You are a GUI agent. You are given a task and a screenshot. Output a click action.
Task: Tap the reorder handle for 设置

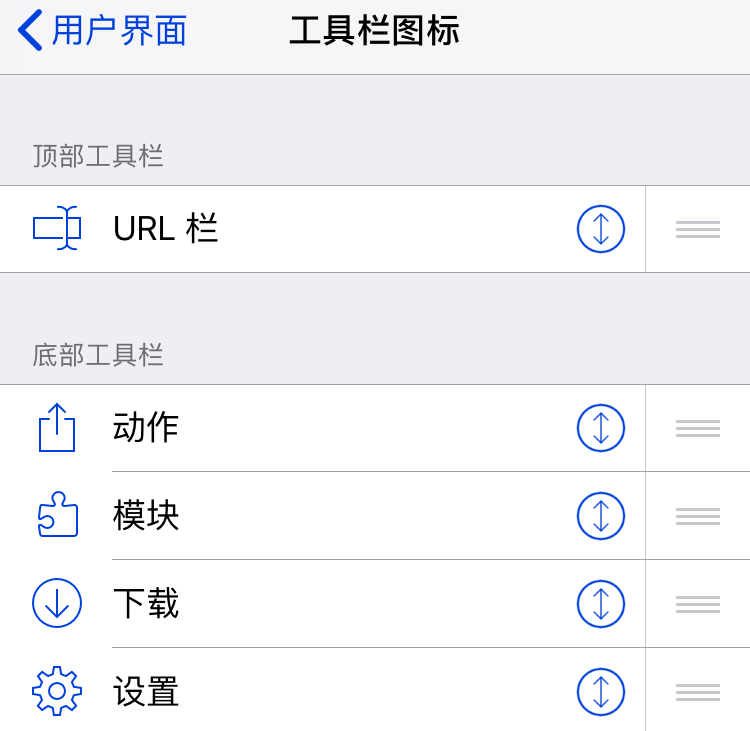698,692
